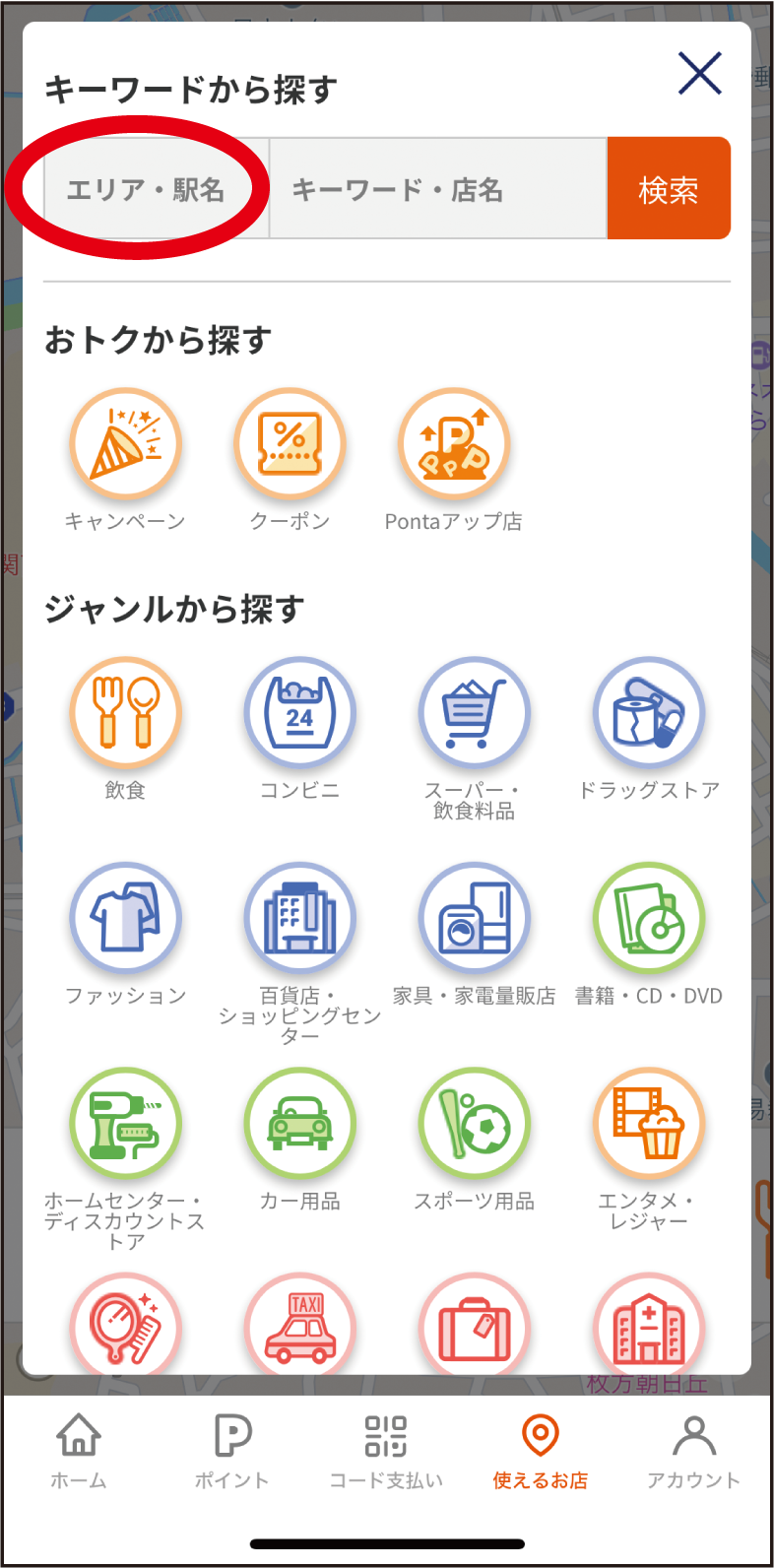Switch to the ホーム tab
The width and height of the screenshot is (774, 1568).
[78, 1451]
